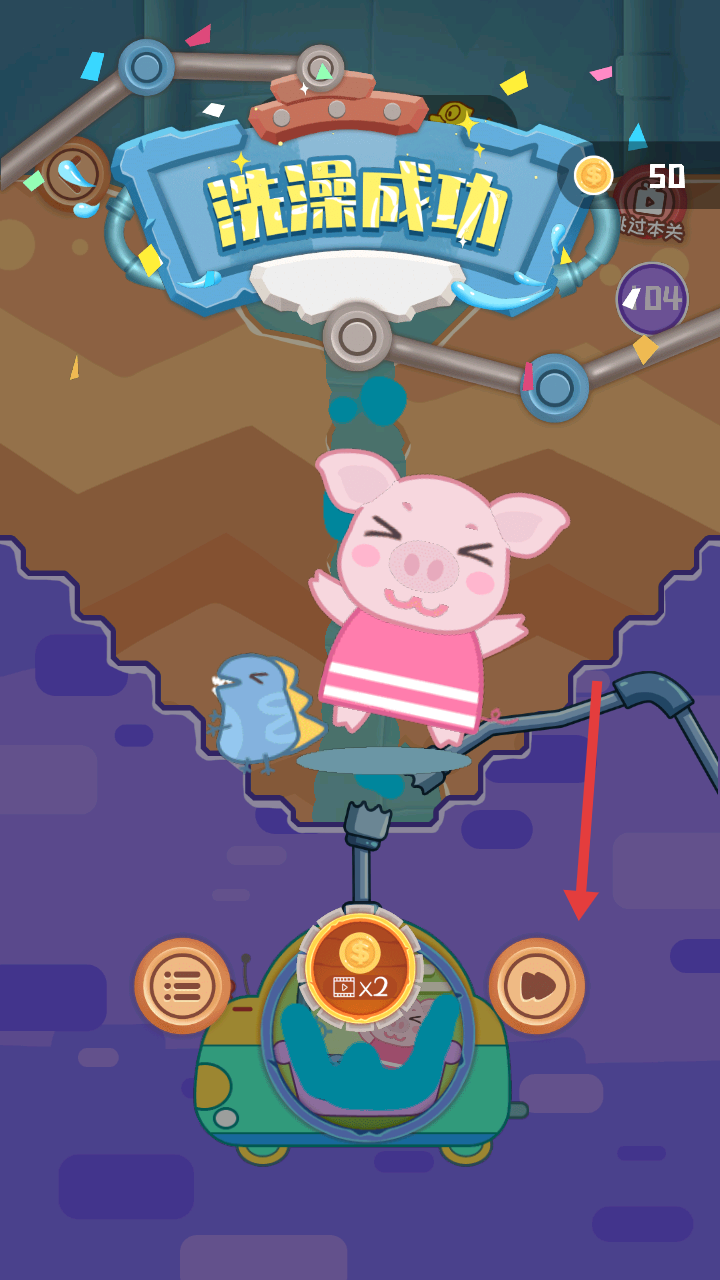Open the level list menu button
This screenshot has width=720, height=1280.
click(182, 985)
